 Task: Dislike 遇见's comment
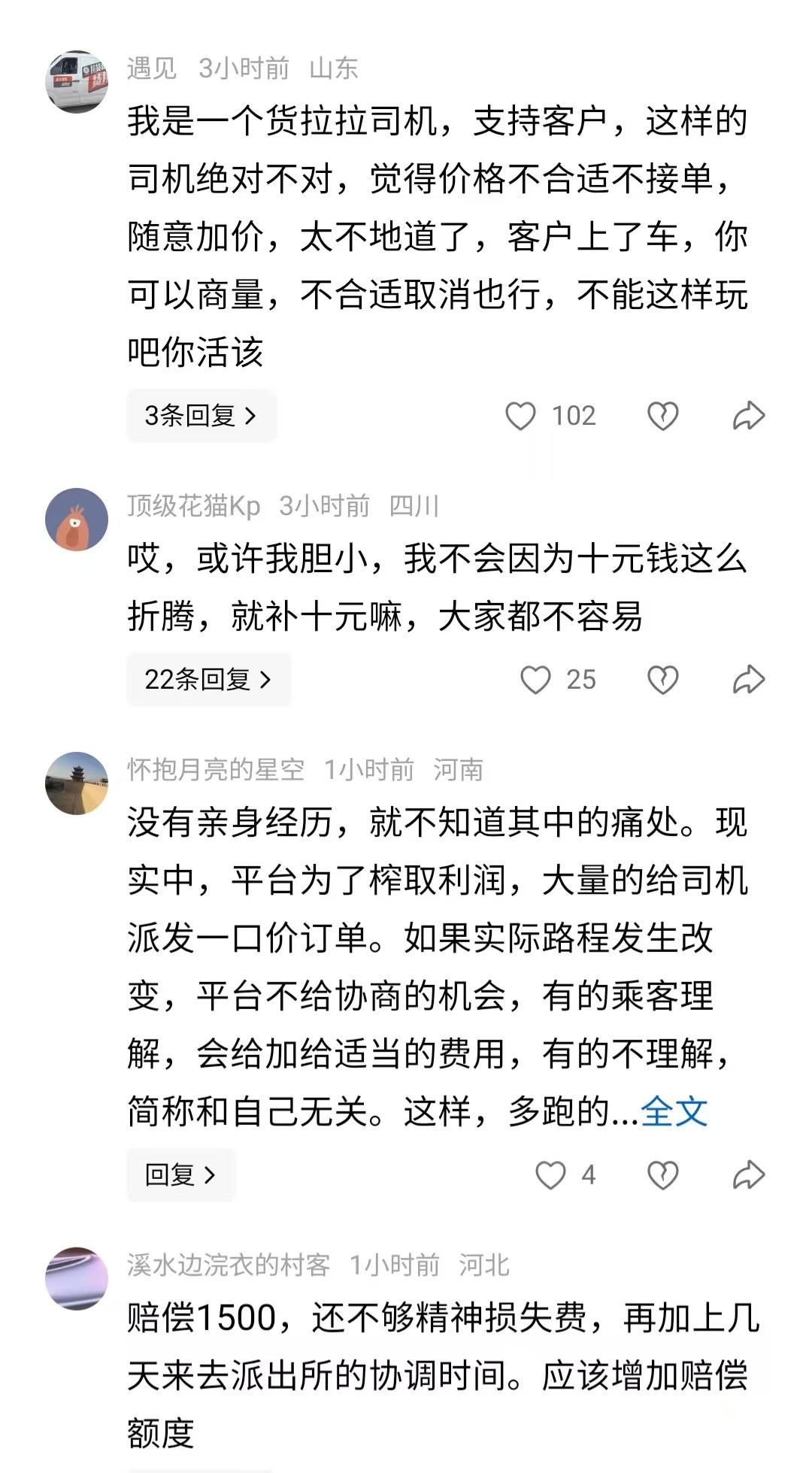[662, 416]
